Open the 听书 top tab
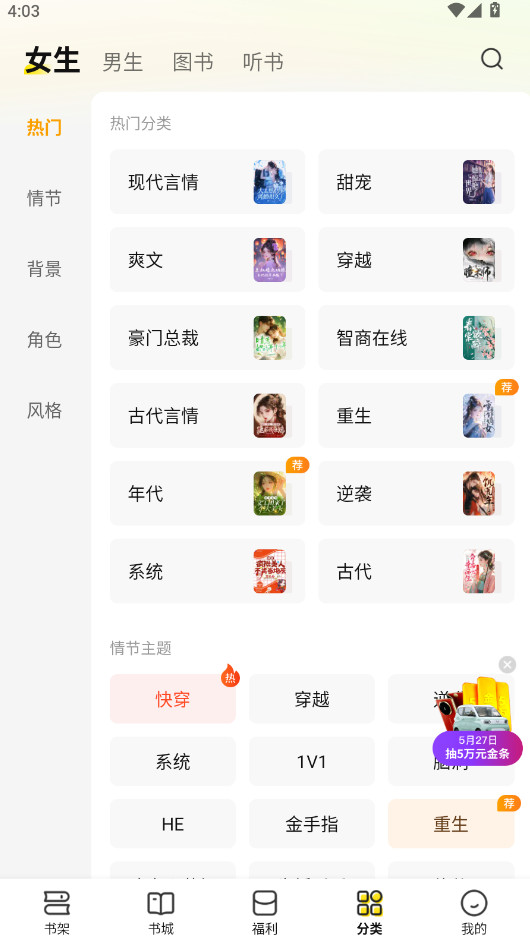Screen dimensions: 530x942 (263, 62)
